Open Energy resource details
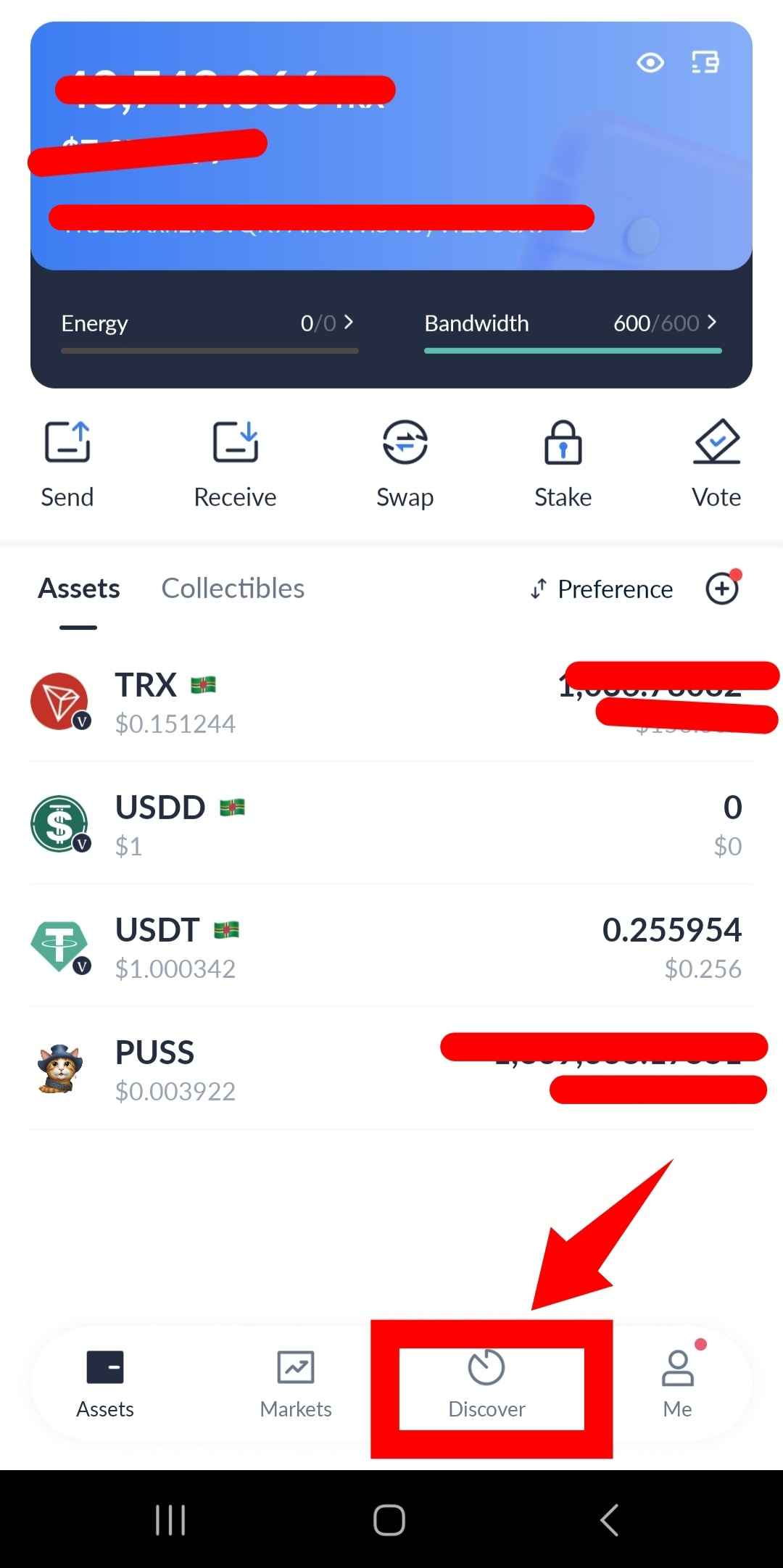 click(x=209, y=323)
